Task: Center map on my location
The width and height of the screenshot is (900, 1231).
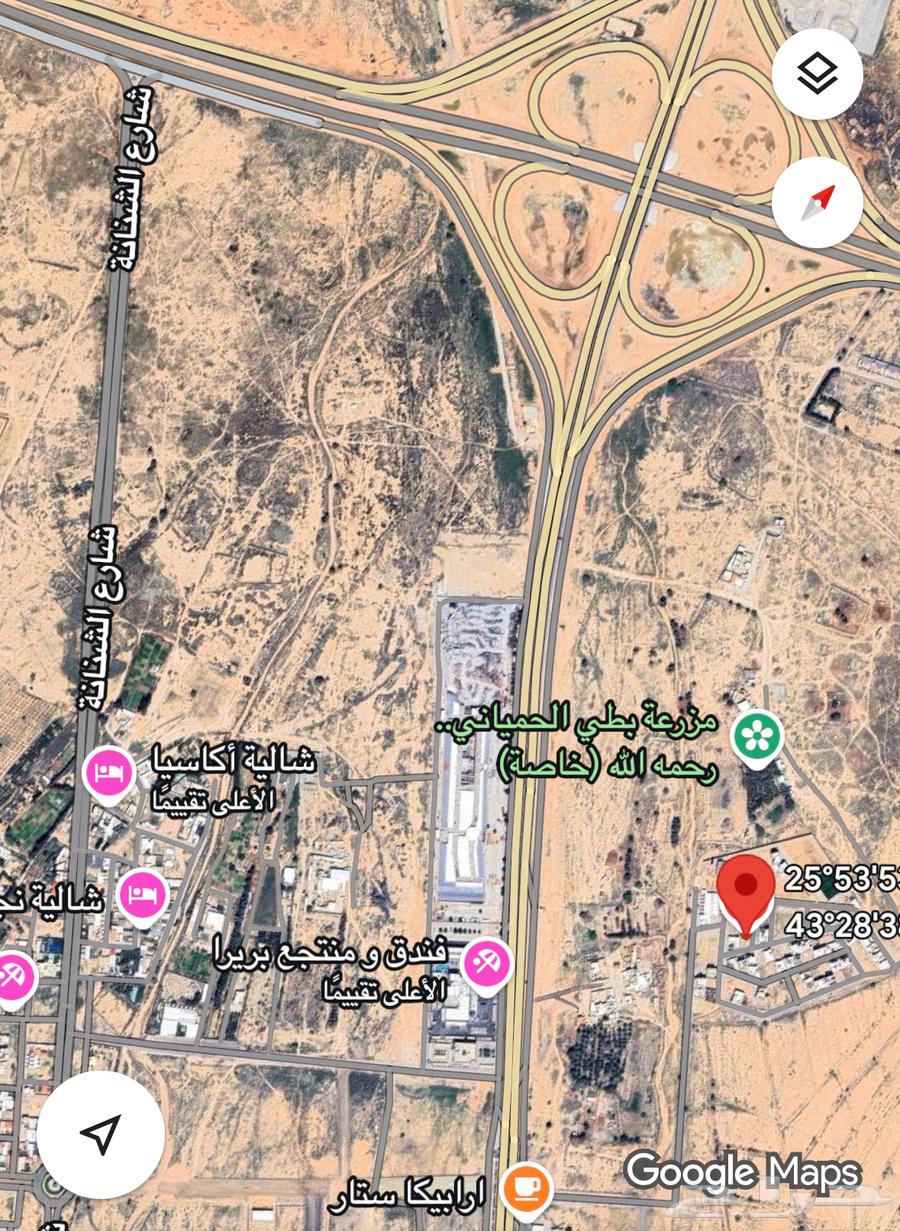Action: 100,1133
